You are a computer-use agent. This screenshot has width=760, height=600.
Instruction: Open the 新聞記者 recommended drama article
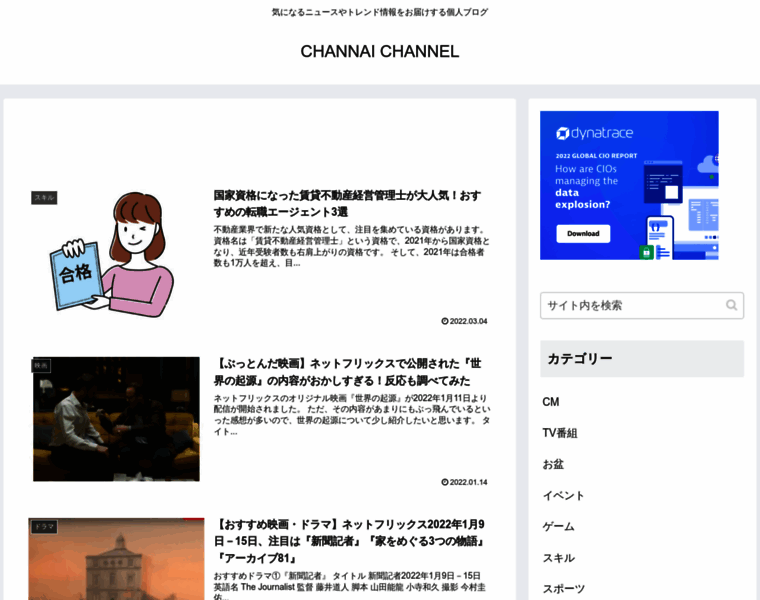tap(350, 540)
